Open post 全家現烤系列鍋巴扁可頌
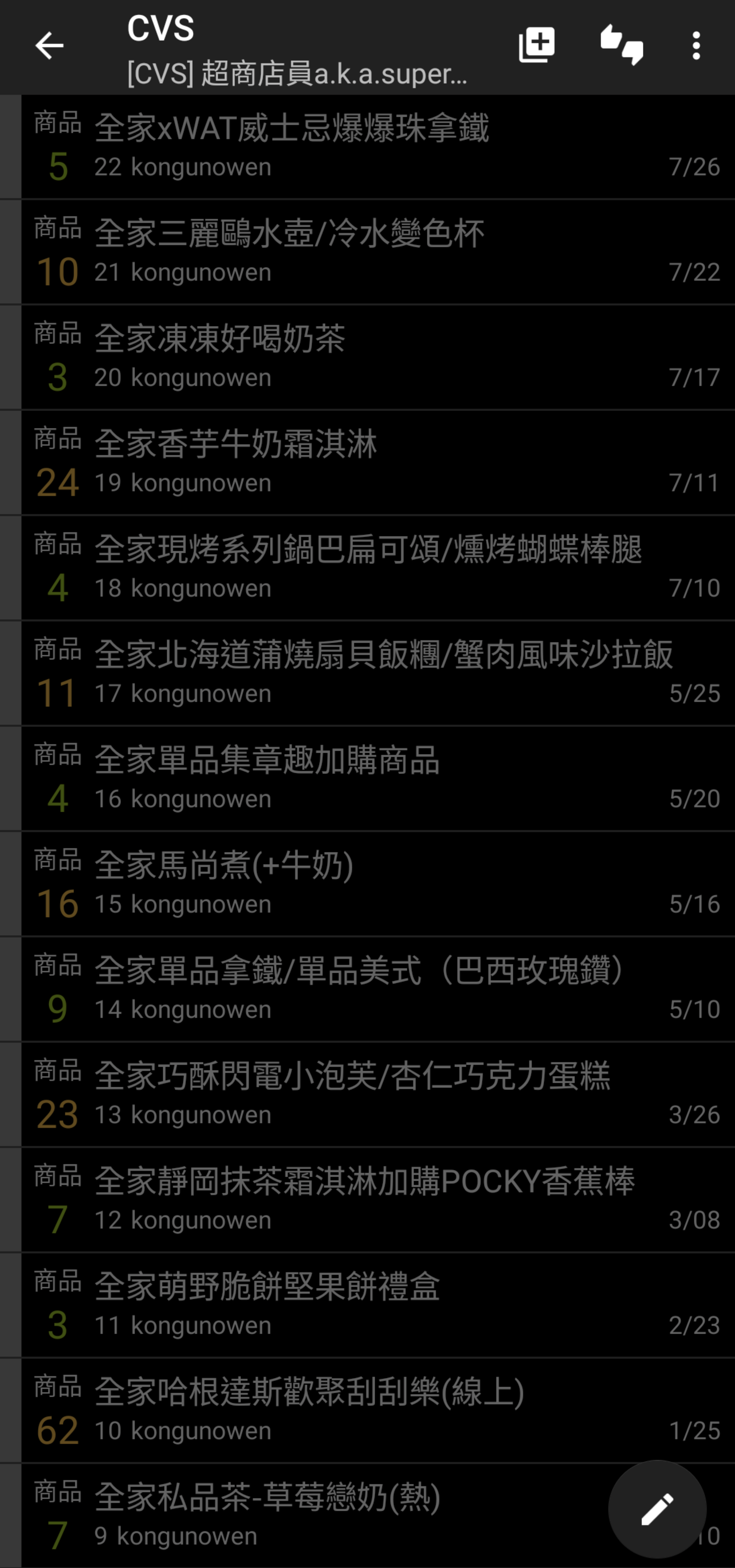 point(377,568)
